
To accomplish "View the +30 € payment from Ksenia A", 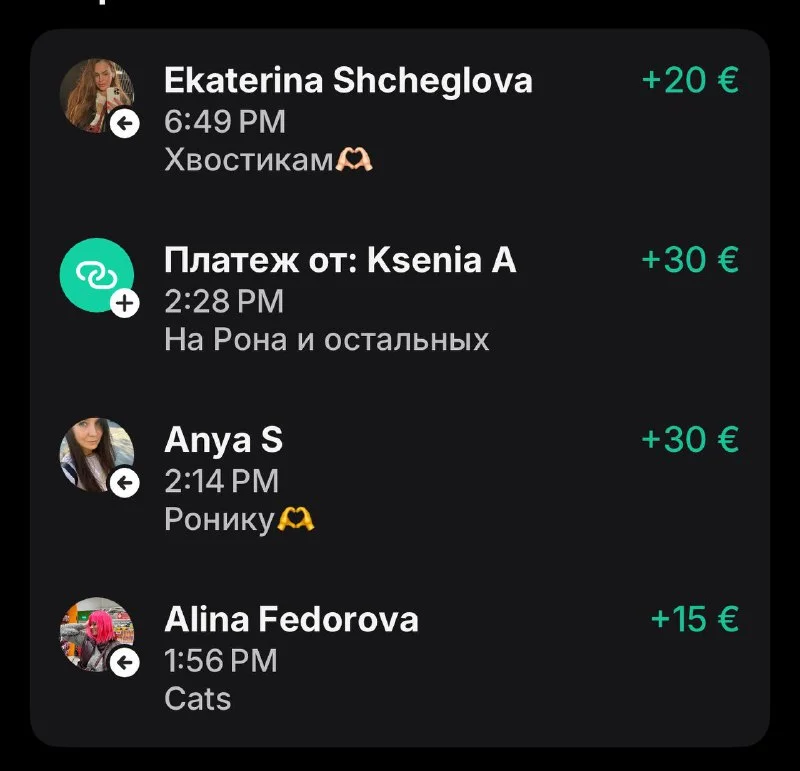I will 400,299.
